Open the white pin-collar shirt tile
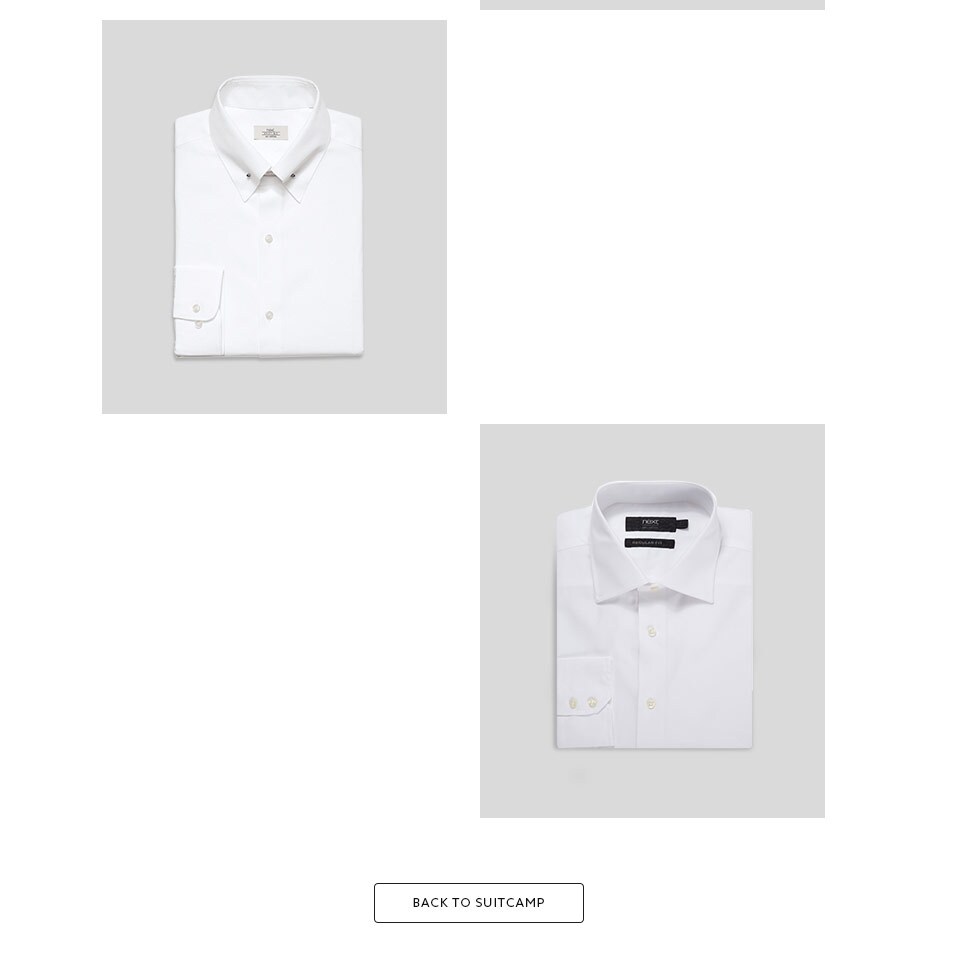This screenshot has width=960, height=960. 274,217
